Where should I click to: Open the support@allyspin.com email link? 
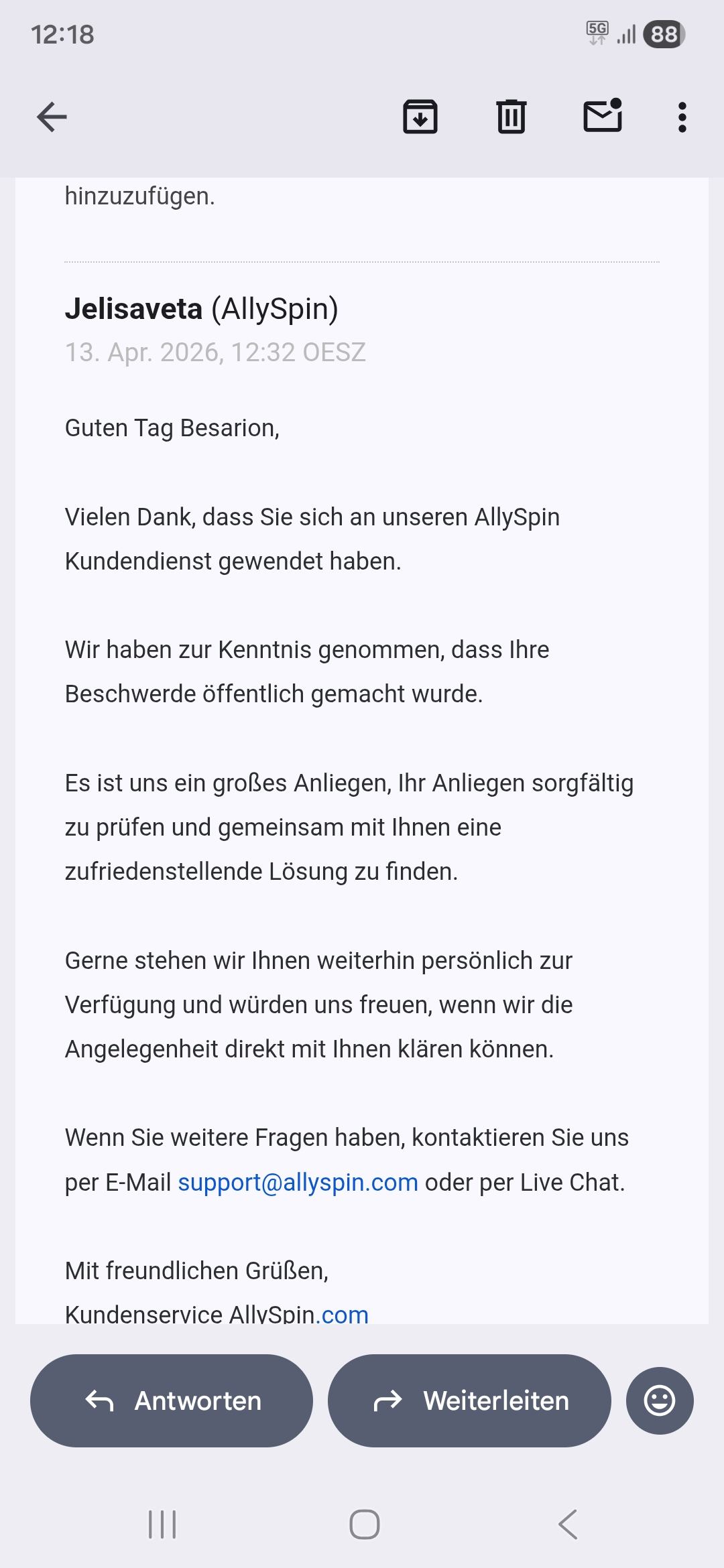[298, 1182]
